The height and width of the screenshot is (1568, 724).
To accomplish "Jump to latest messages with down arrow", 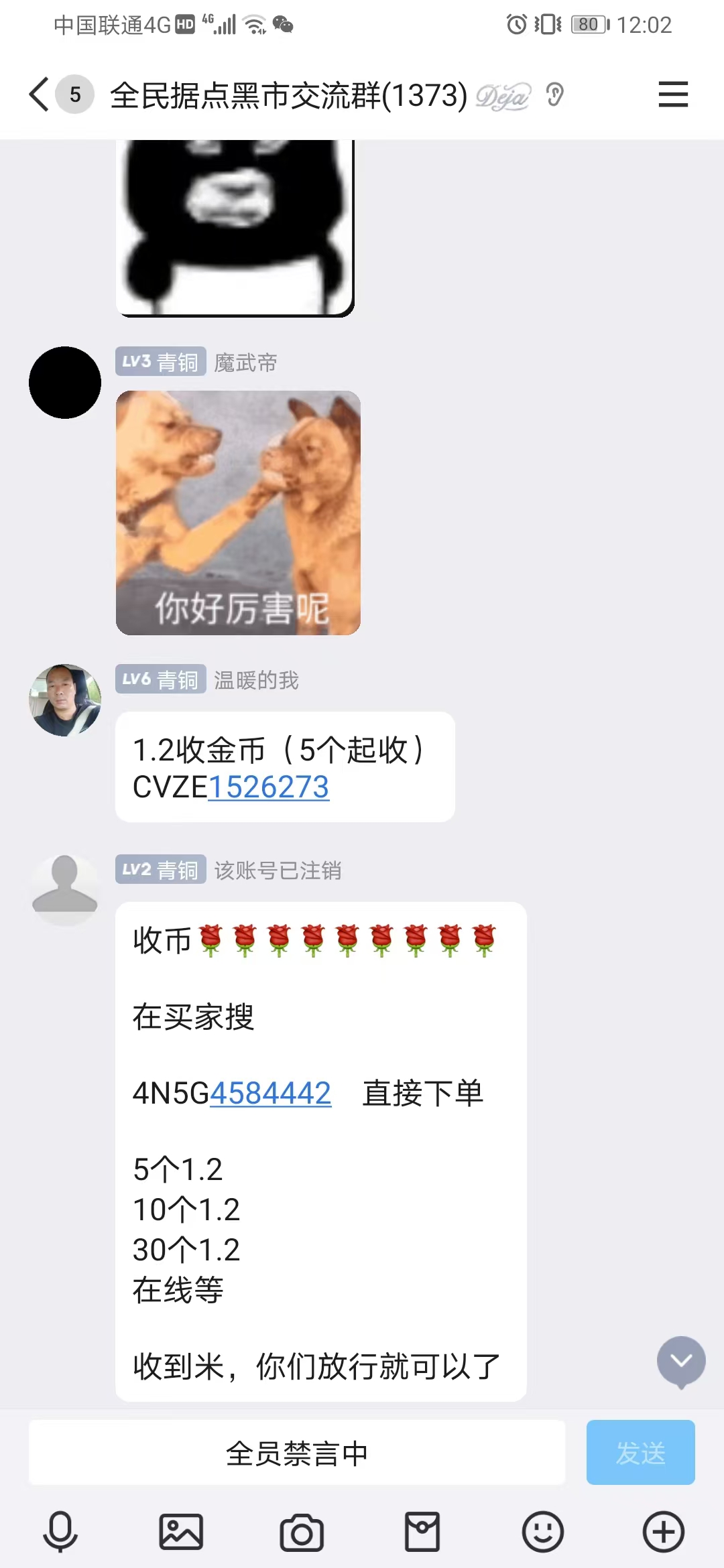I will [681, 1362].
